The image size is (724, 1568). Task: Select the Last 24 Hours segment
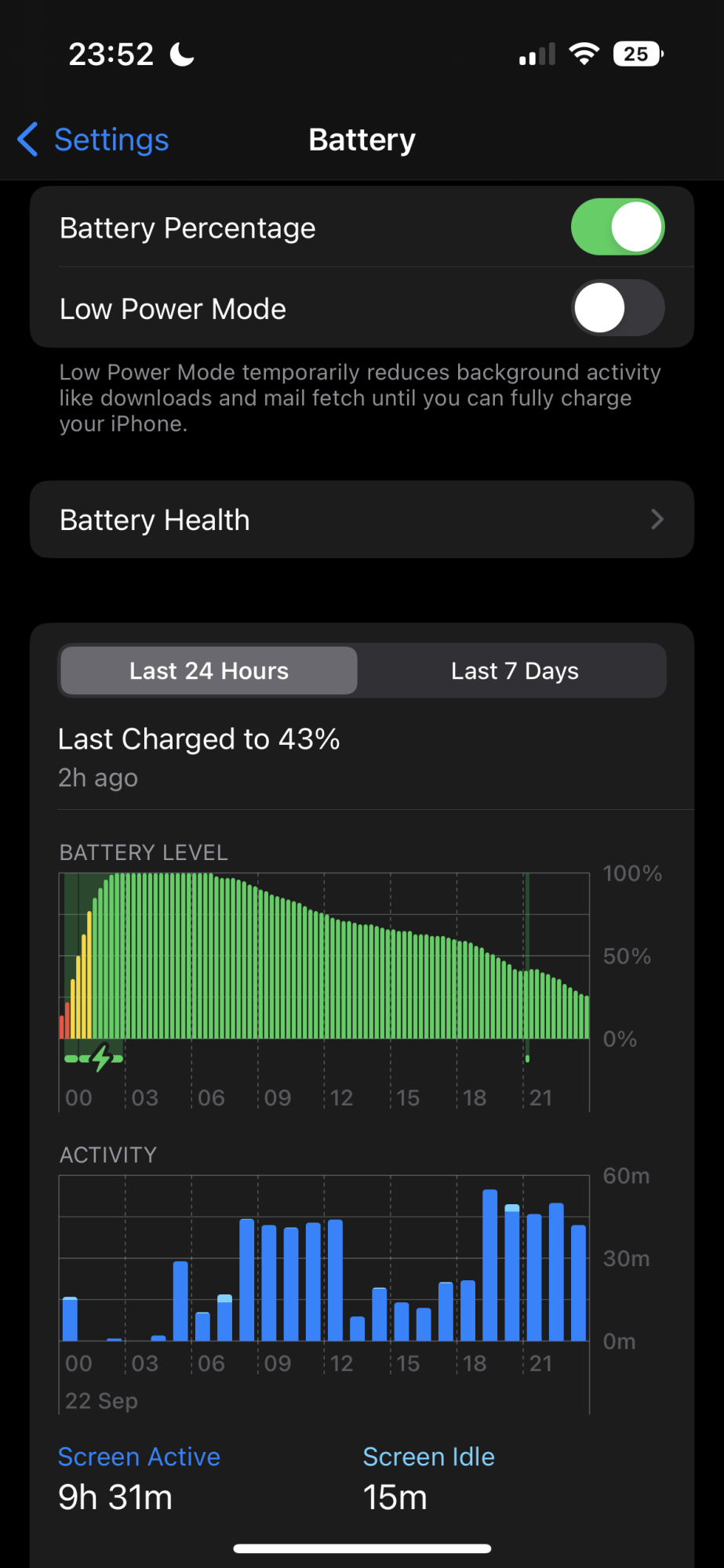[x=209, y=671]
